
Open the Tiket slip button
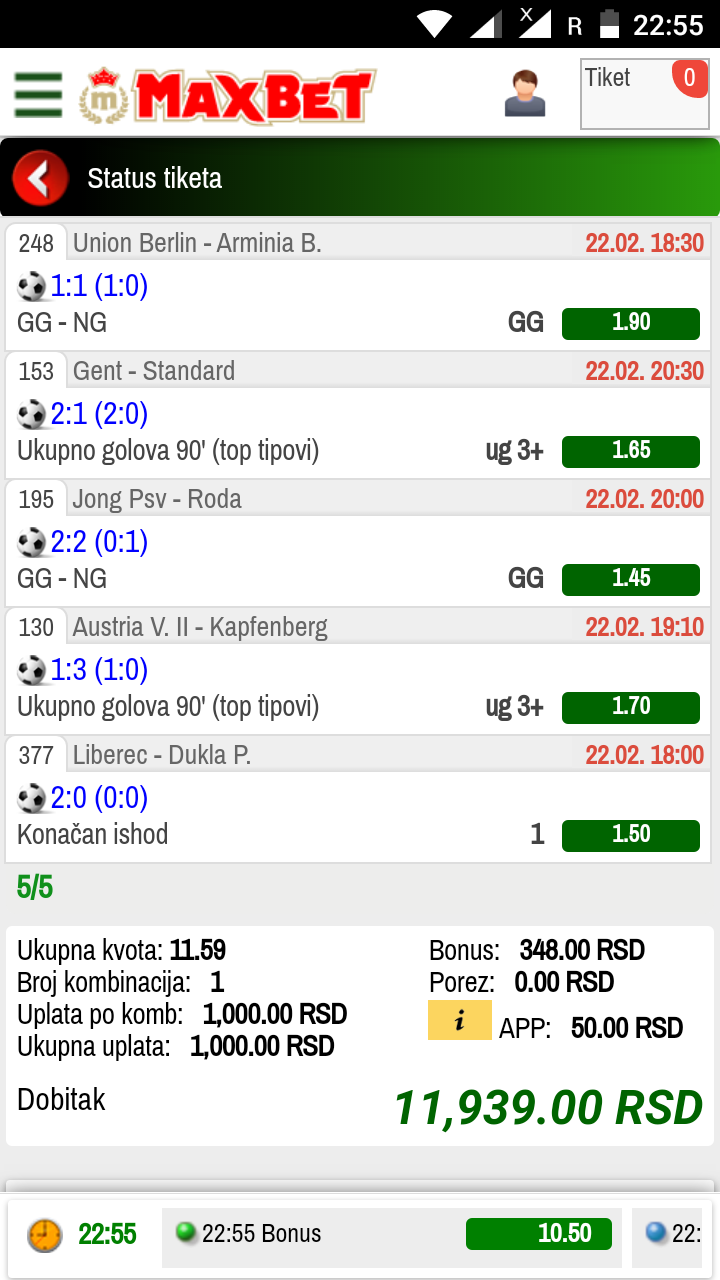pos(645,94)
